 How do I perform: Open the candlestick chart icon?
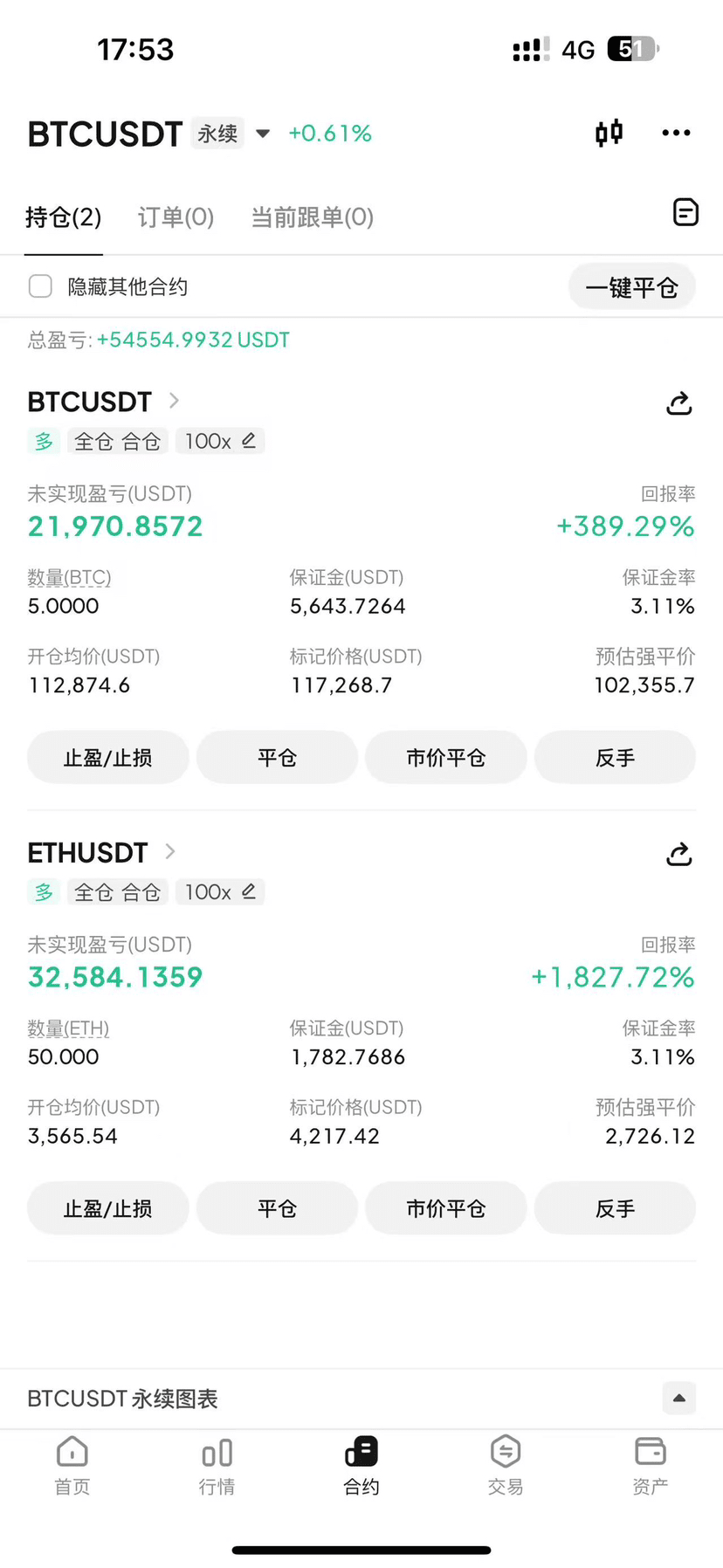[x=609, y=133]
